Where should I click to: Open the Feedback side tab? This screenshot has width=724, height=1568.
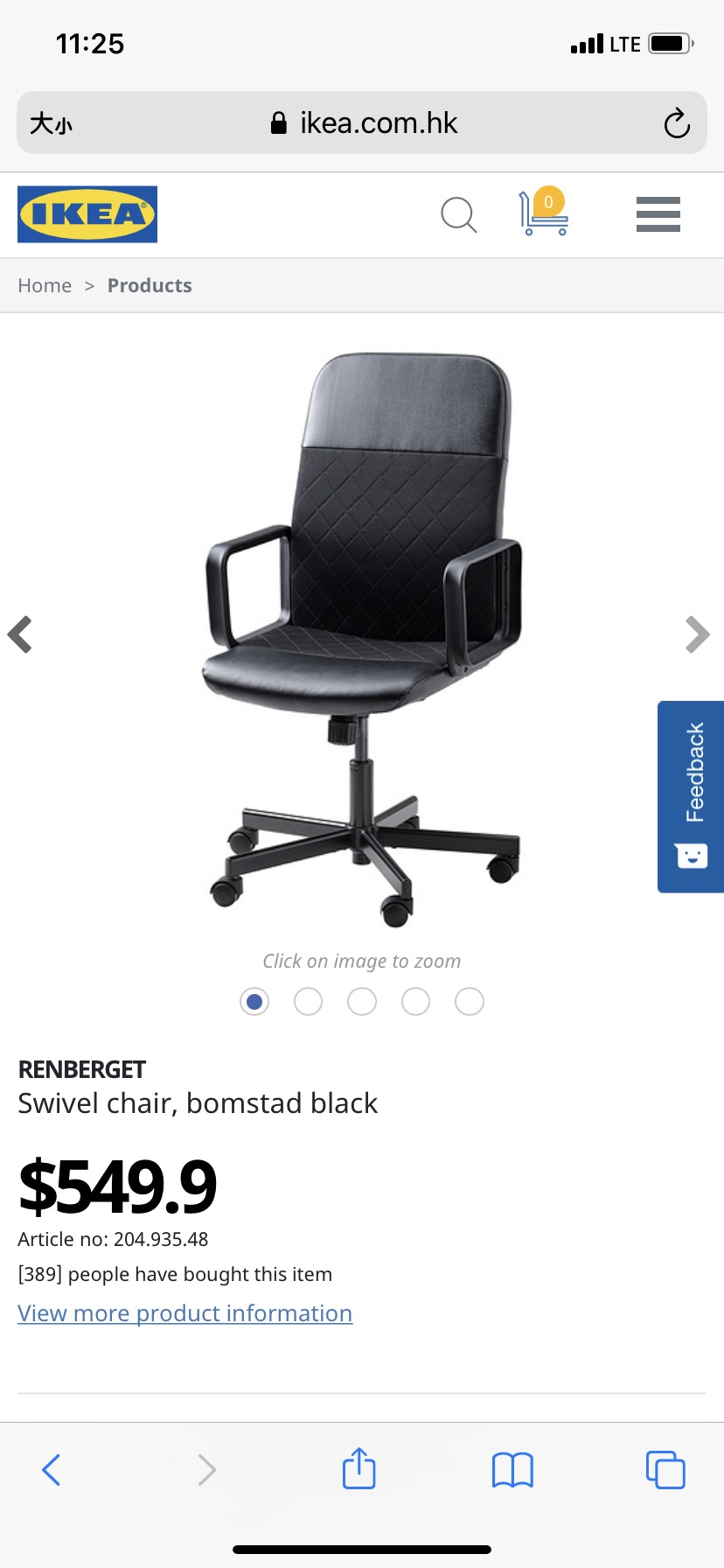coord(691,795)
